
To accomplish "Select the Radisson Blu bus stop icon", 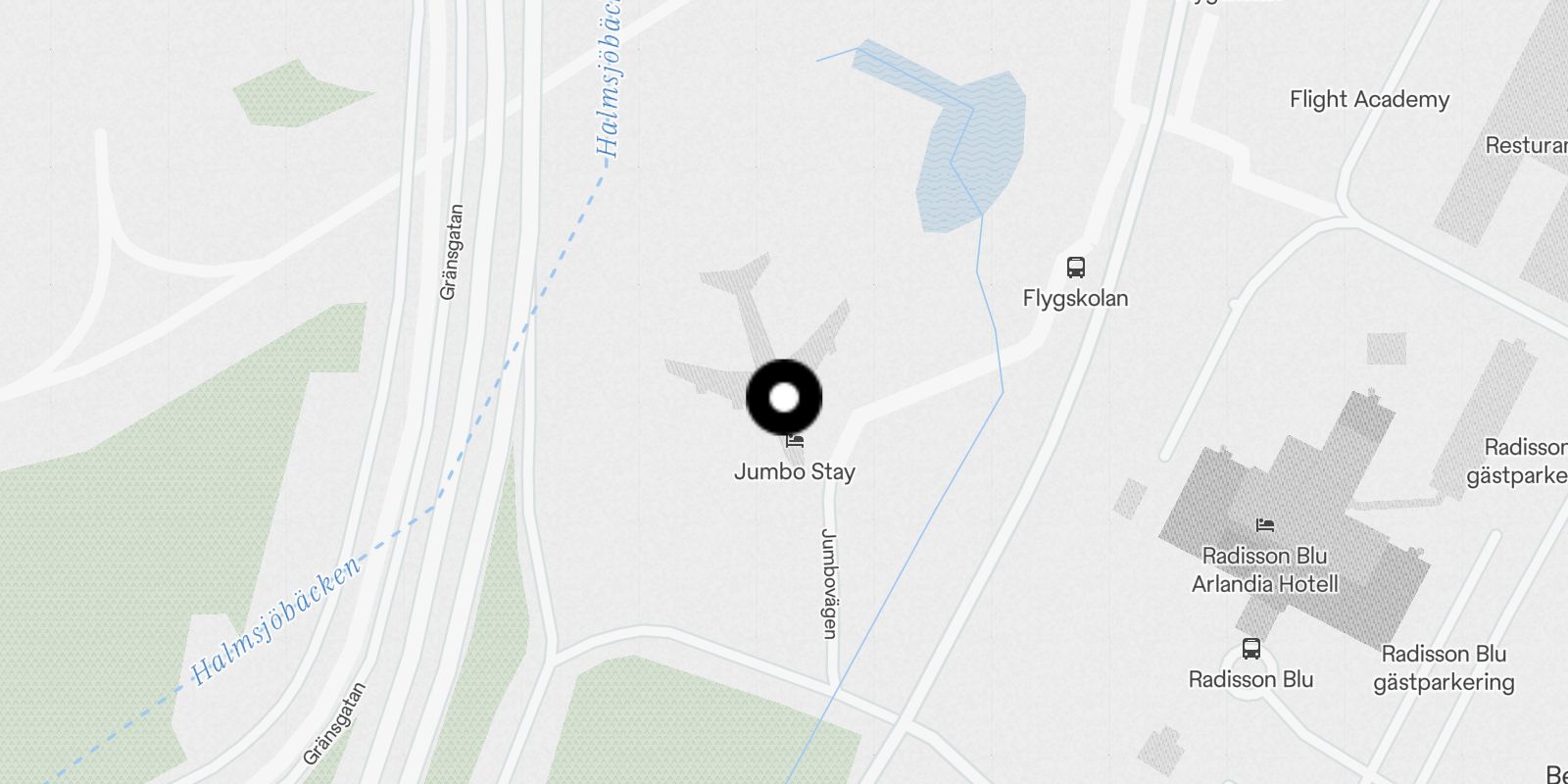I will [x=1251, y=649].
